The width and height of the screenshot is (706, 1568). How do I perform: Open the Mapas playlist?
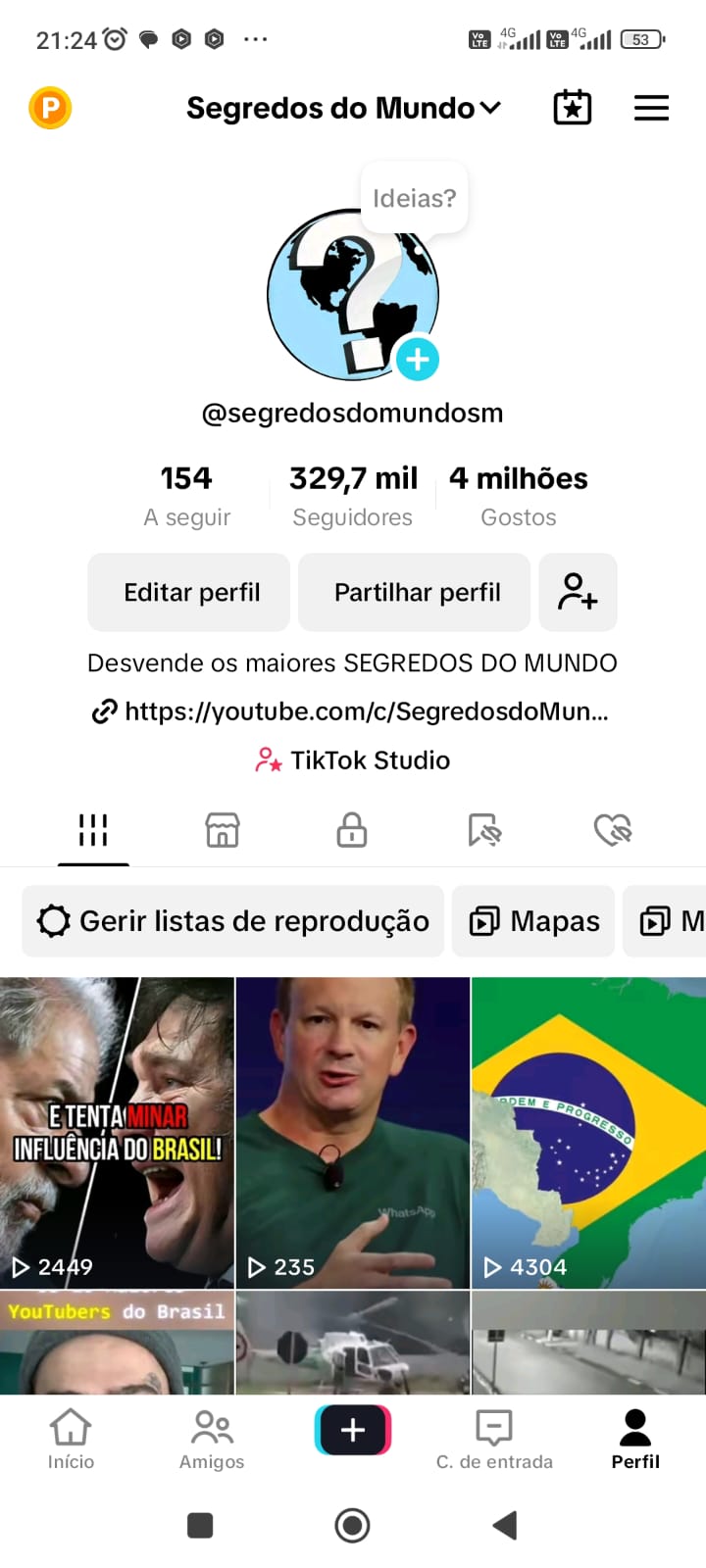(533, 921)
